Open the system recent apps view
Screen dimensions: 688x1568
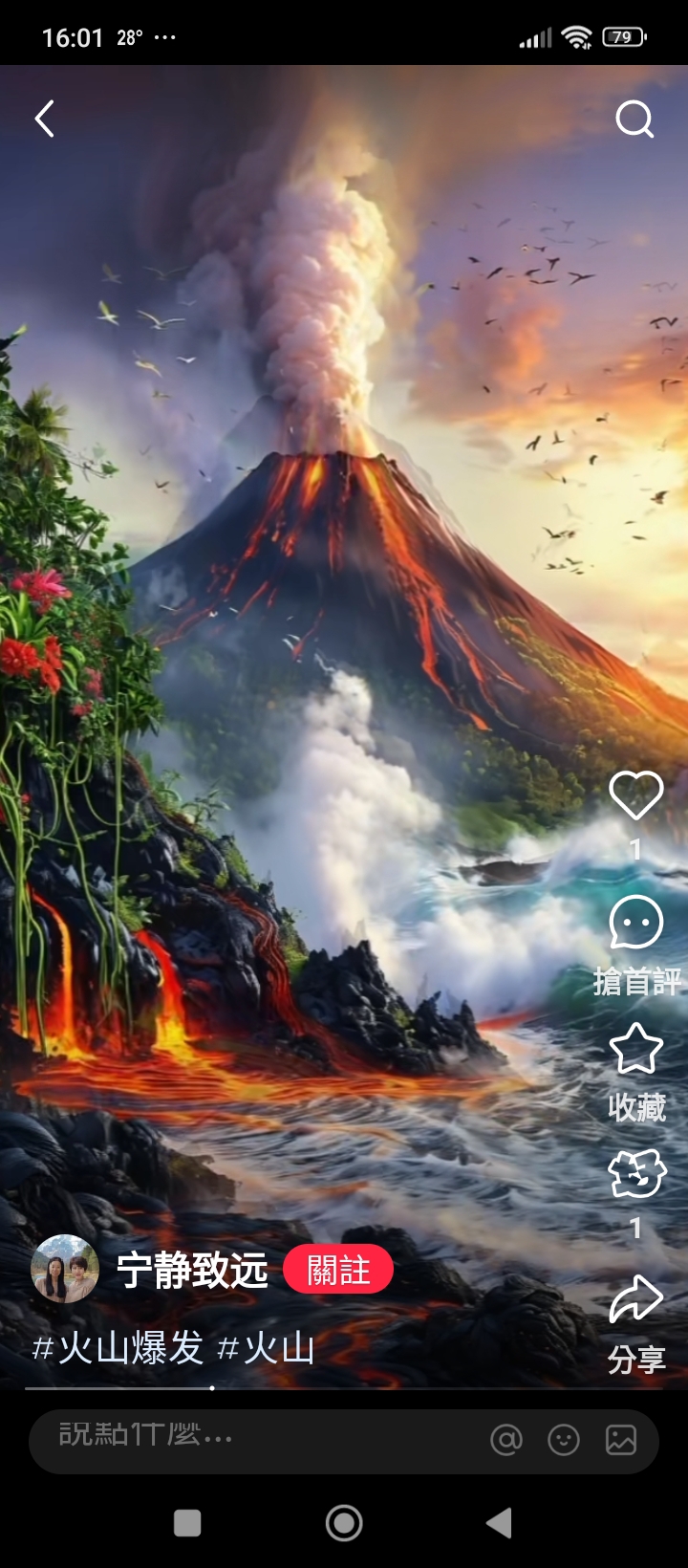coord(187,1523)
